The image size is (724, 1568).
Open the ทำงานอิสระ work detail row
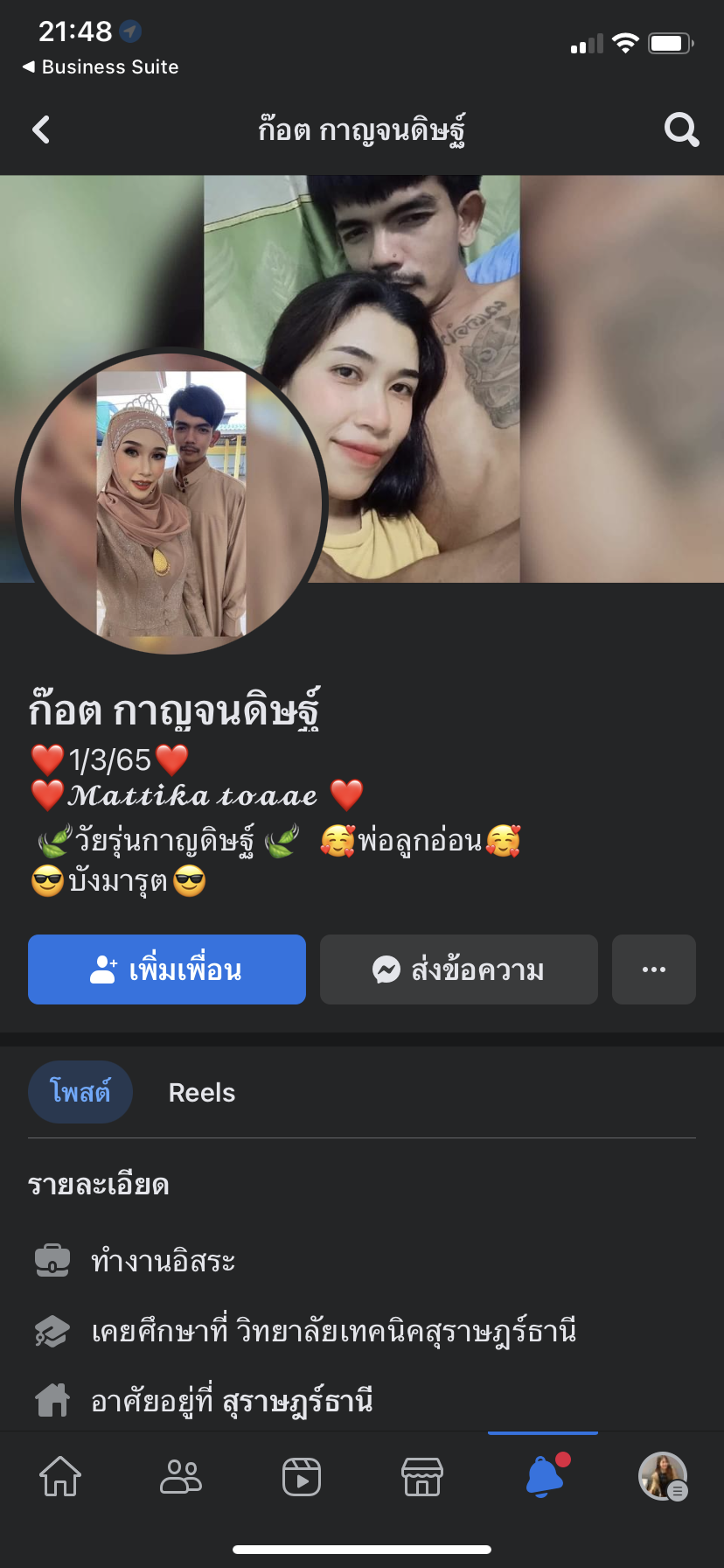(x=164, y=1261)
